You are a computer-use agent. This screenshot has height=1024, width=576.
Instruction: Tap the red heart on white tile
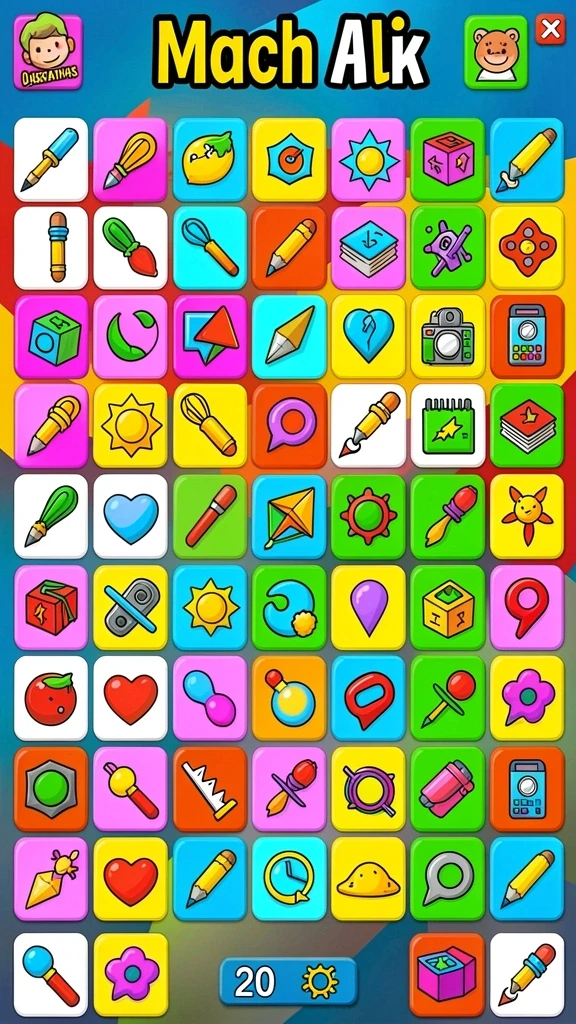click(131, 698)
